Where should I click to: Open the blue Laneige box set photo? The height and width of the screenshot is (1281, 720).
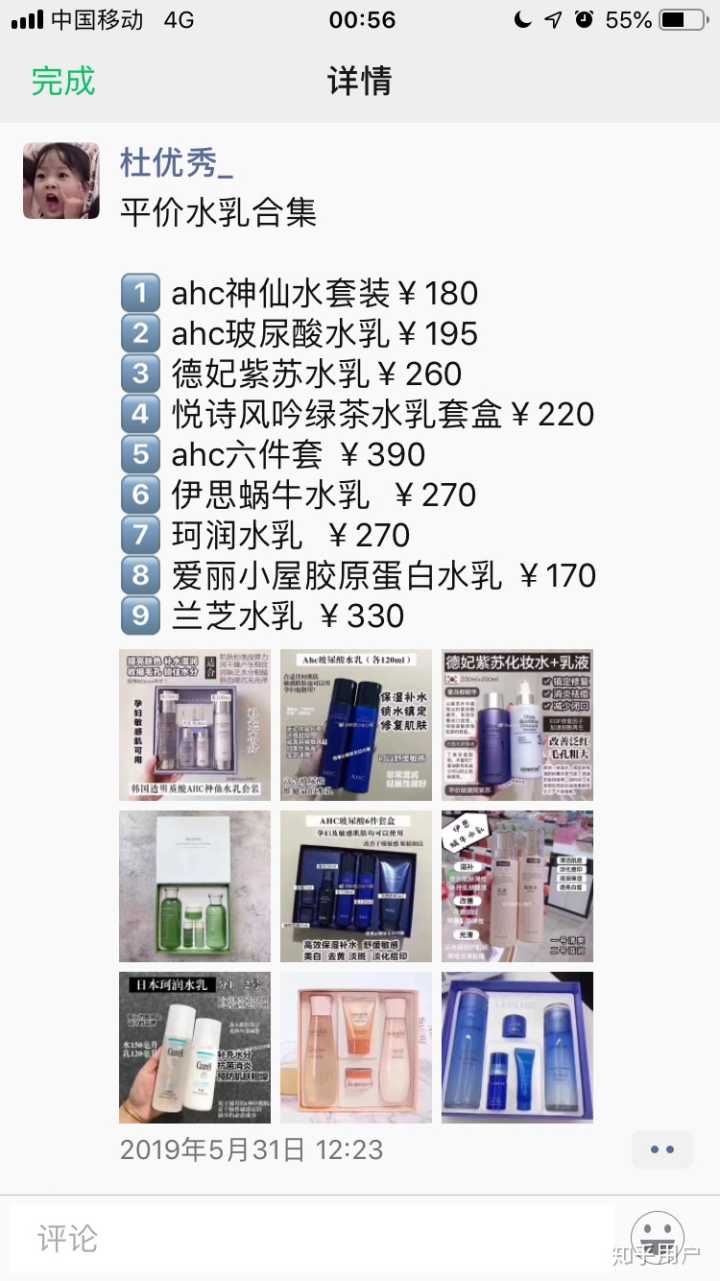coord(517,1047)
